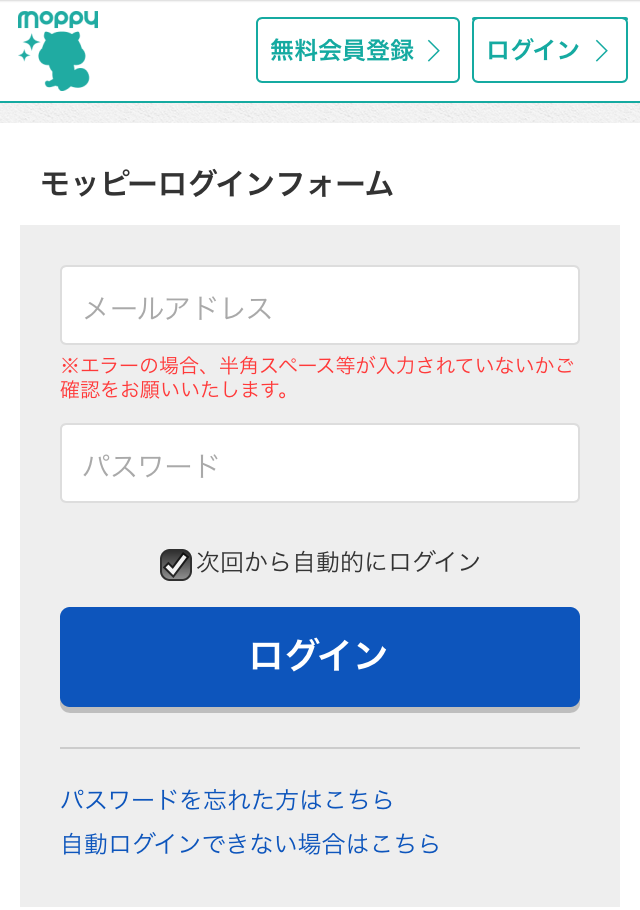This screenshot has height=910, width=640.
Task: Open 自動ログインできない場合はこちら
Action: [250, 844]
